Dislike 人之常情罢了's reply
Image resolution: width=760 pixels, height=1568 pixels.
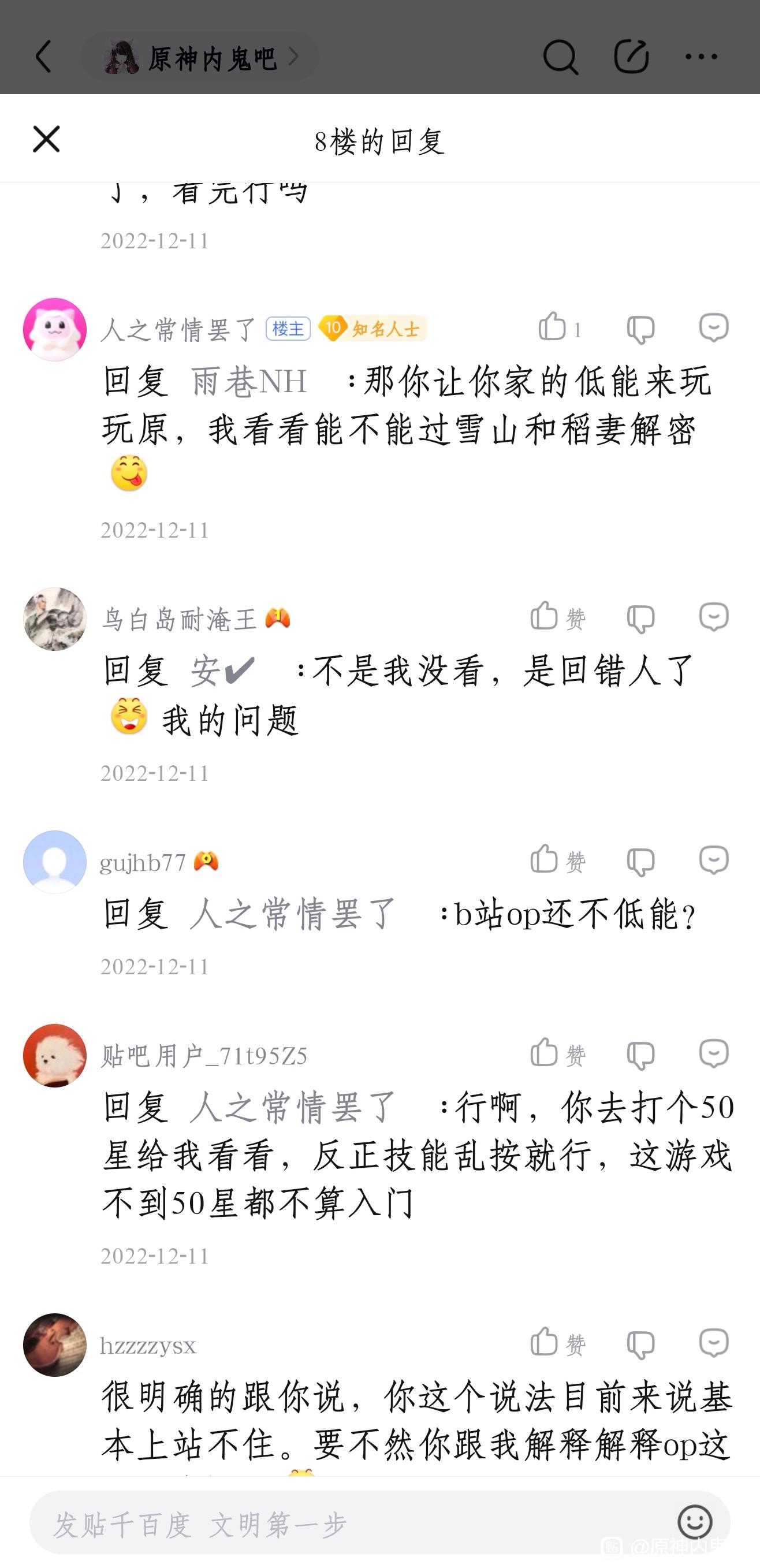(x=640, y=329)
